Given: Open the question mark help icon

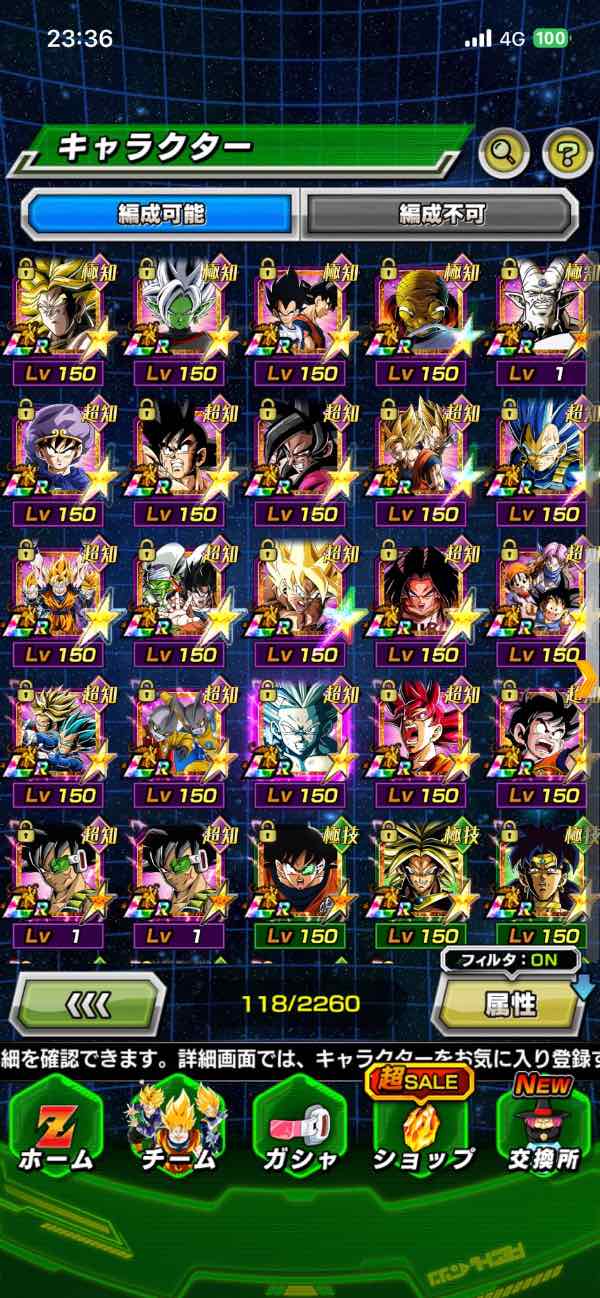Looking at the screenshot, I should [x=567, y=152].
